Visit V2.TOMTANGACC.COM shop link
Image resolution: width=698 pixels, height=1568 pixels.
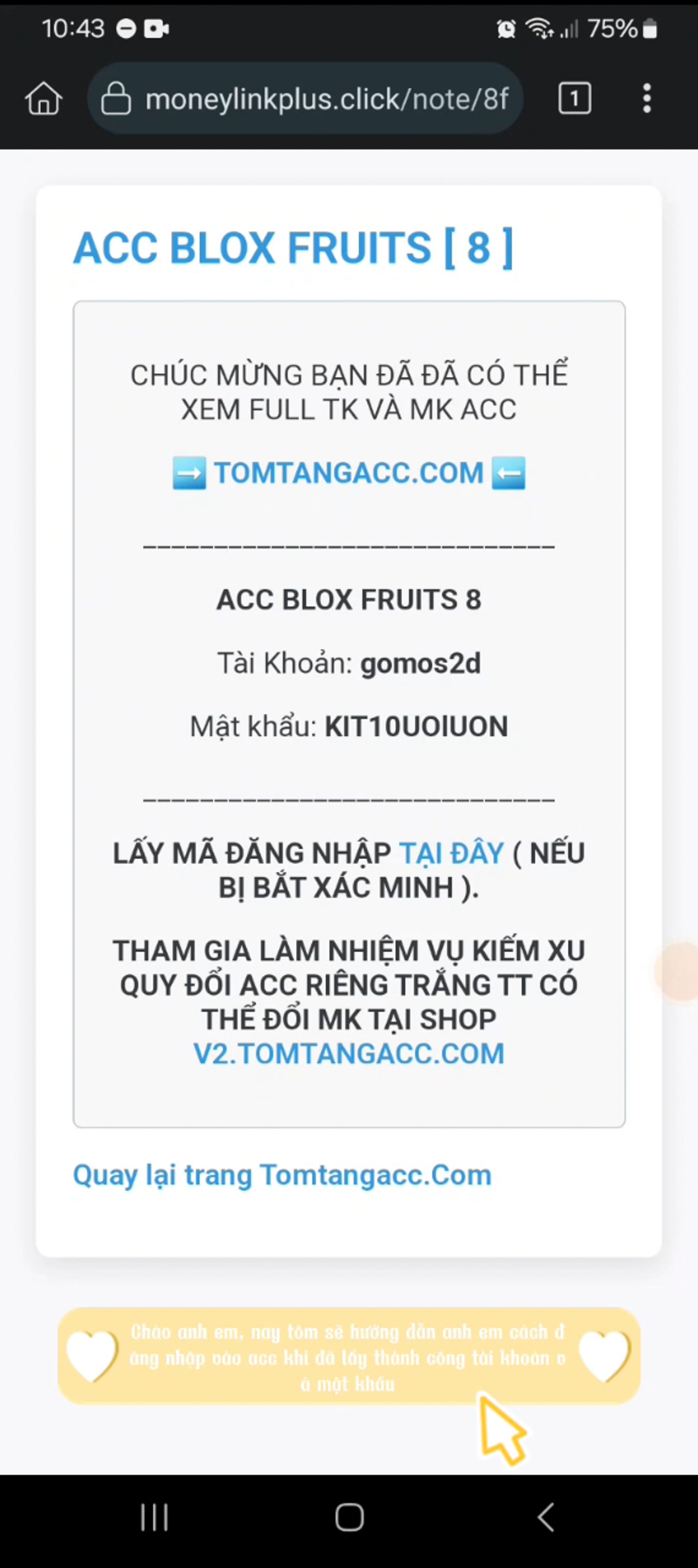coord(349,1054)
